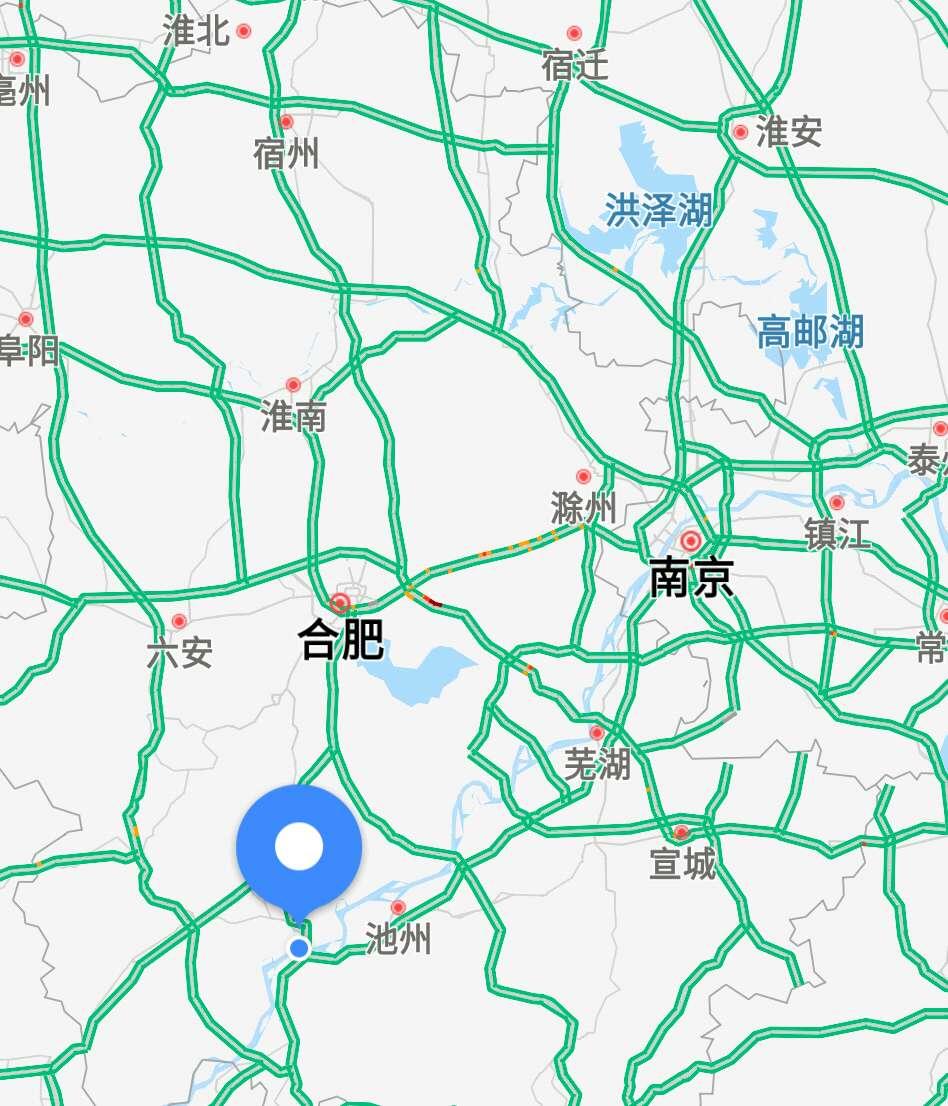Tap the 镇江 city marker
This screenshot has height=1106, width=948.
pos(837,502)
